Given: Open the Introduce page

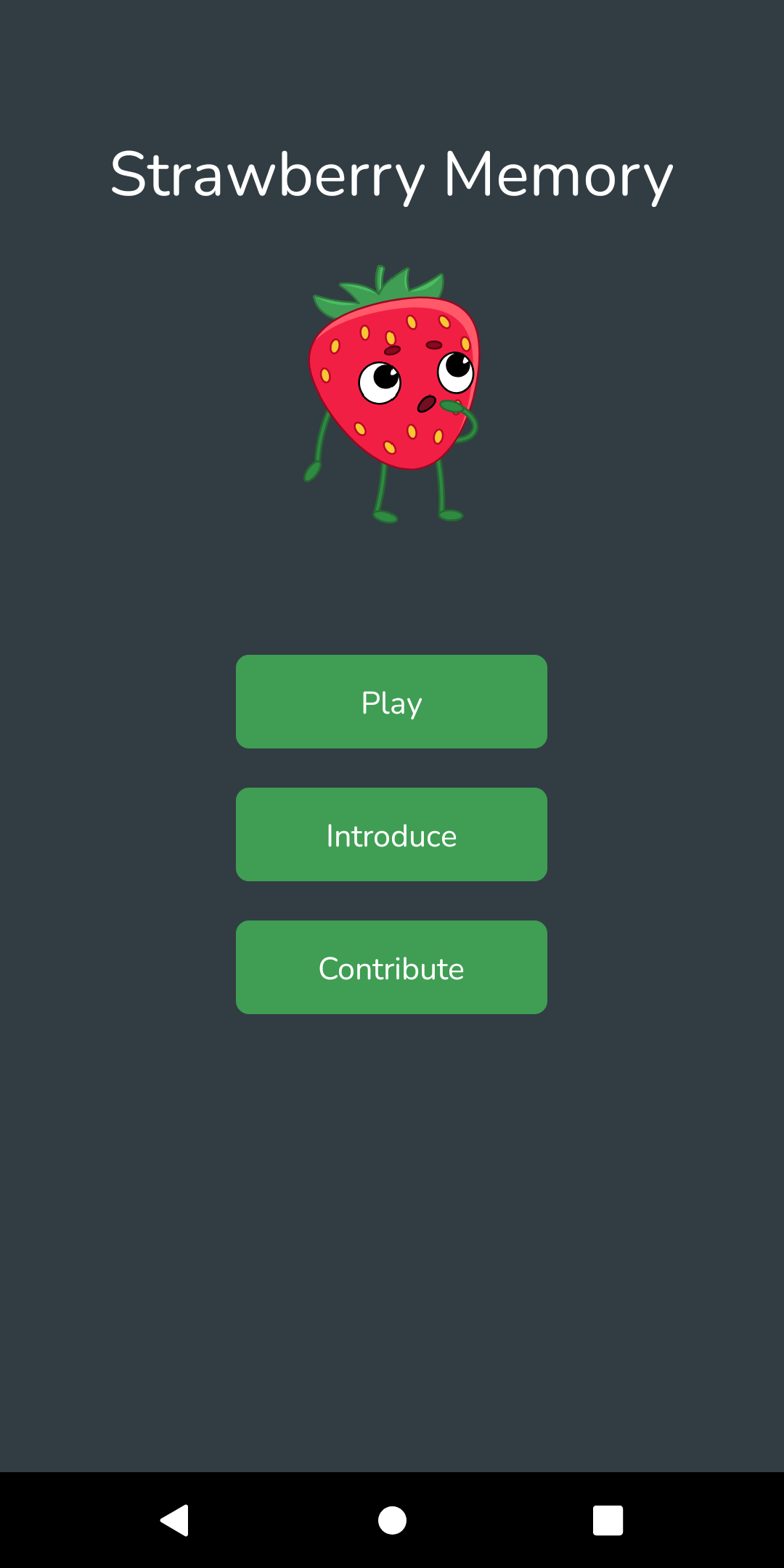Looking at the screenshot, I should pyautogui.click(x=391, y=835).
